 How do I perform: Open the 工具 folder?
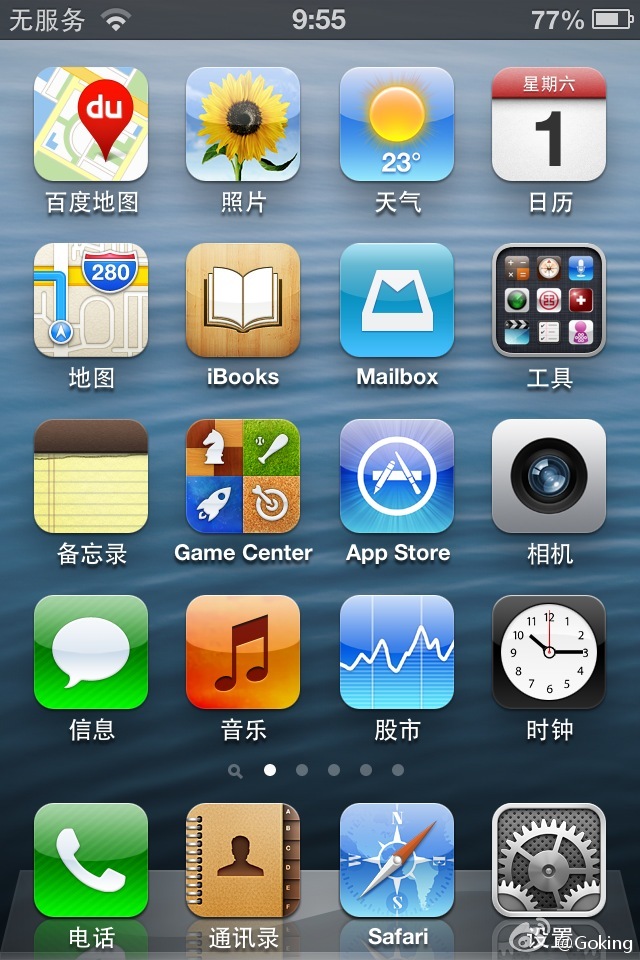point(549,300)
